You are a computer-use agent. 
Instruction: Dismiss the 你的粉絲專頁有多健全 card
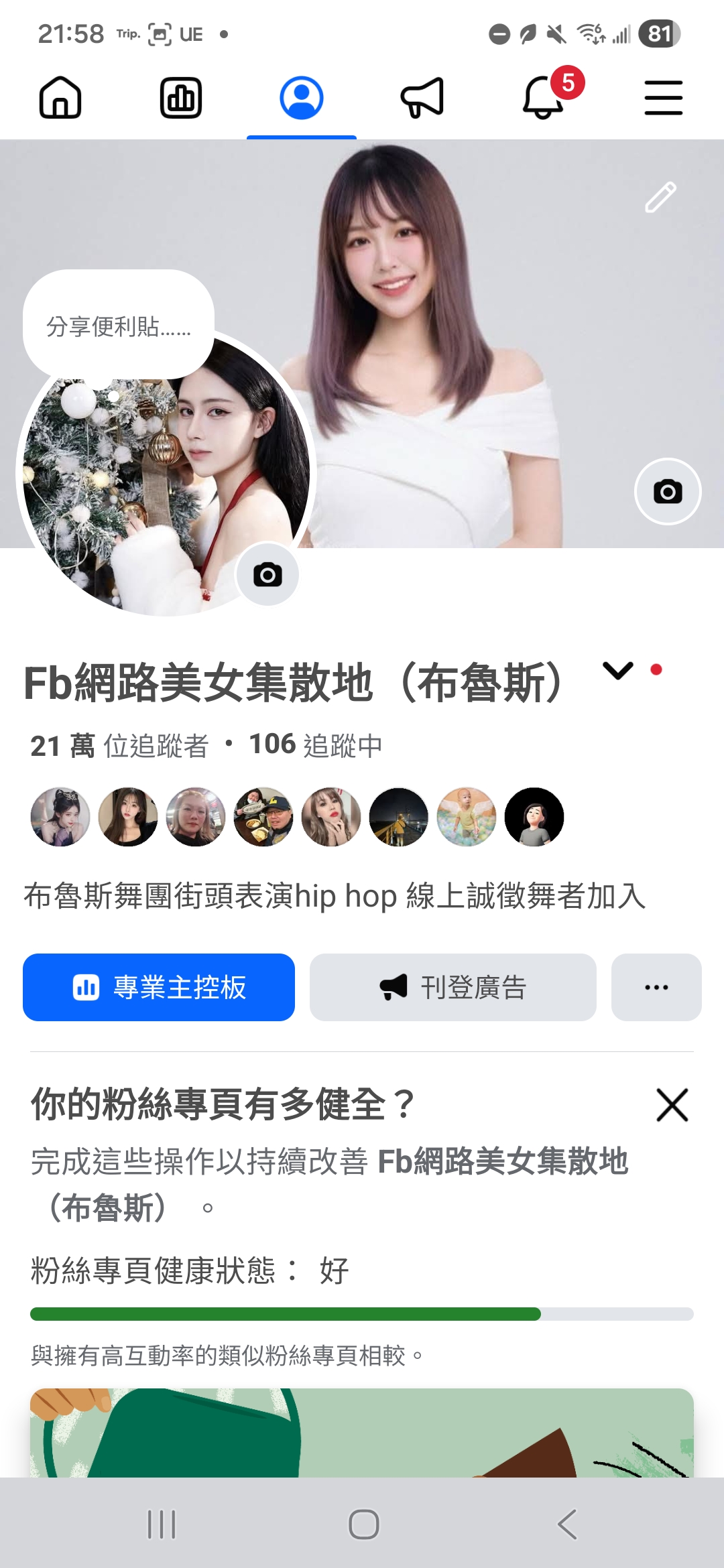(x=672, y=1105)
